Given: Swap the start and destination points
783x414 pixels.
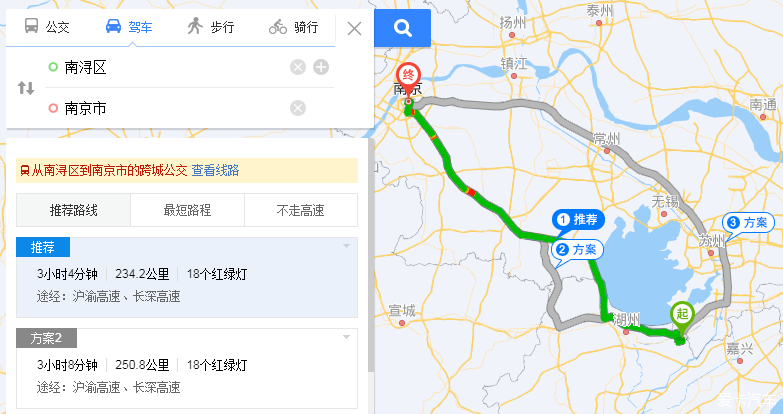Looking at the screenshot, I should coord(26,88).
